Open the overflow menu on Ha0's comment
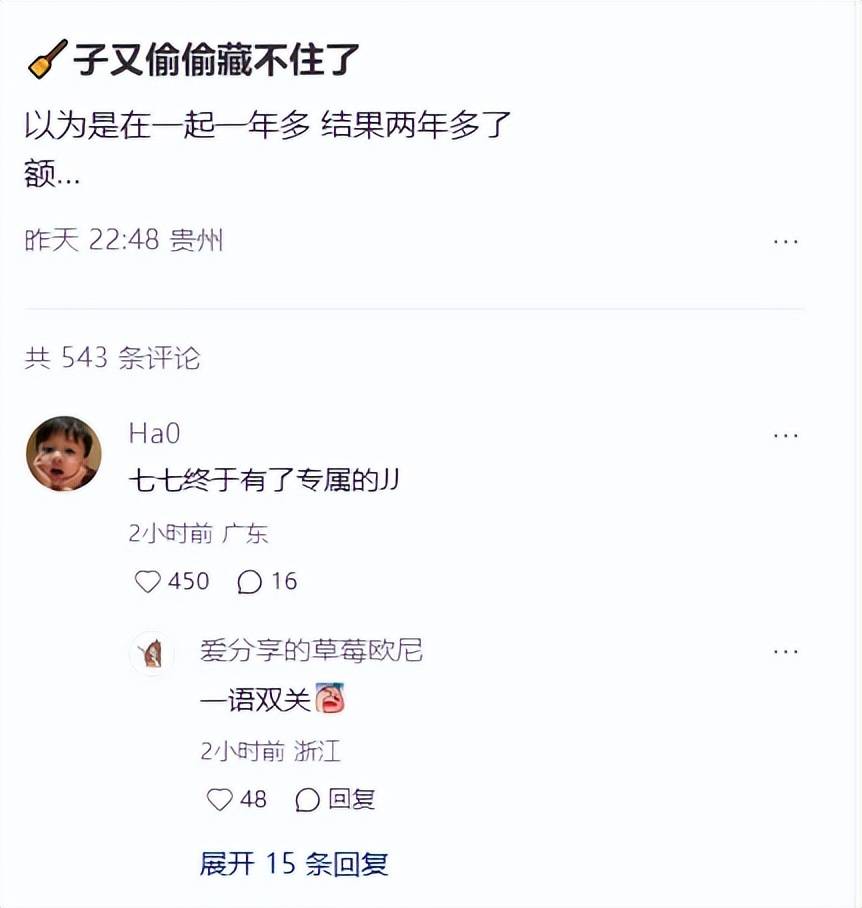 [786, 435]
